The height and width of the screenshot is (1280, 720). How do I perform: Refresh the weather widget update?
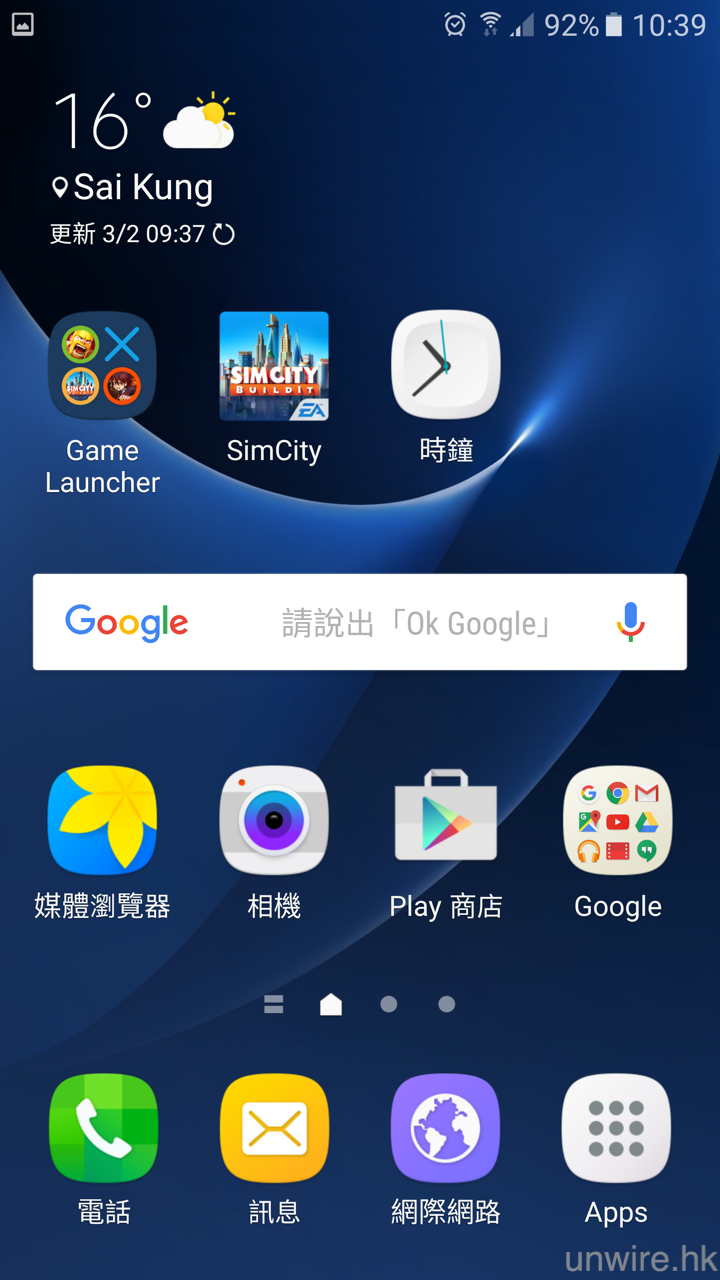[224, 234]
